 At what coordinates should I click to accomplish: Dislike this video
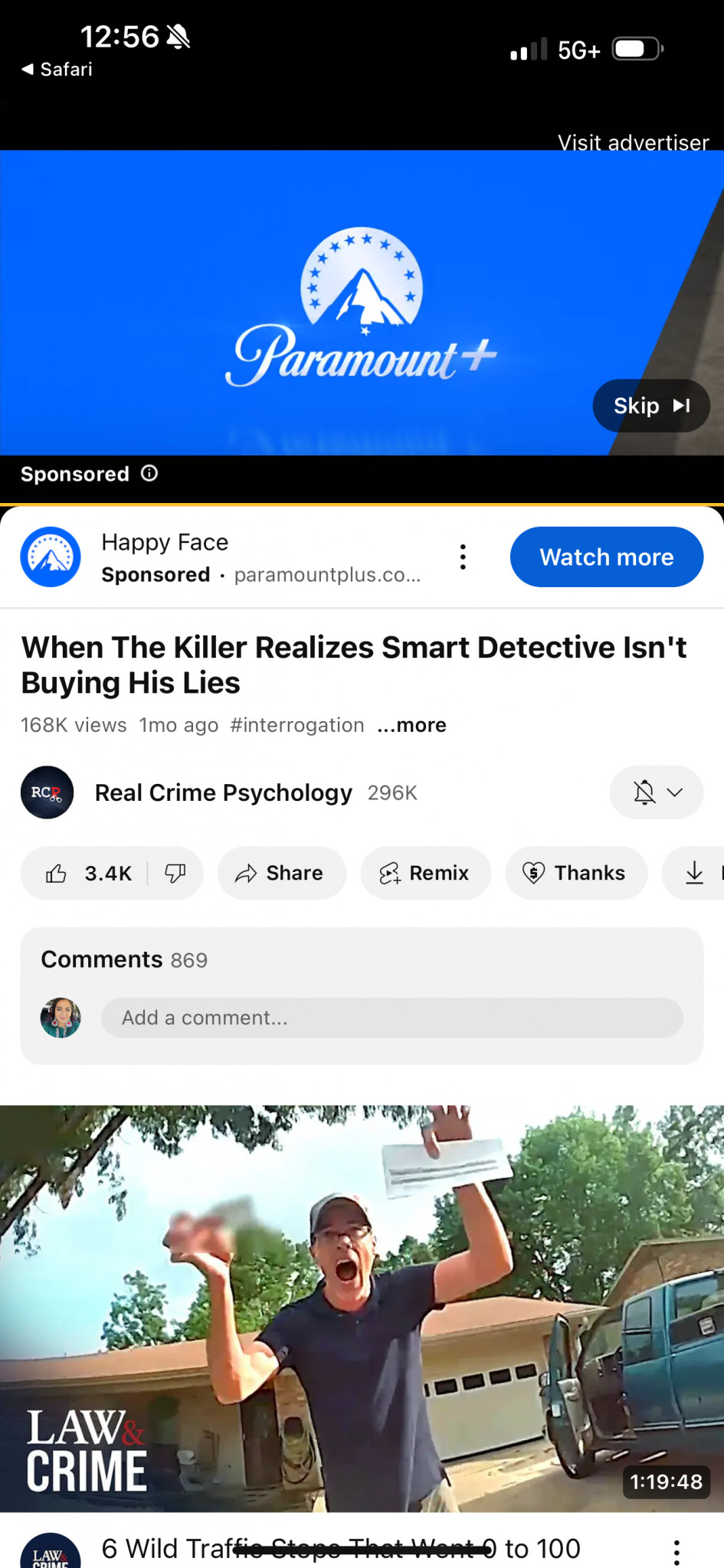[x=175, y=873]
